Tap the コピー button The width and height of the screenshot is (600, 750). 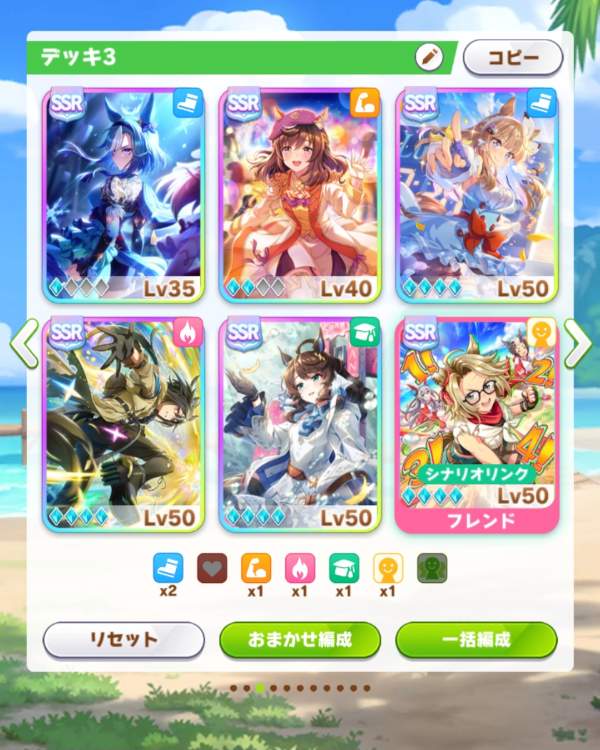pyautogui.click(x=513, y=57)
